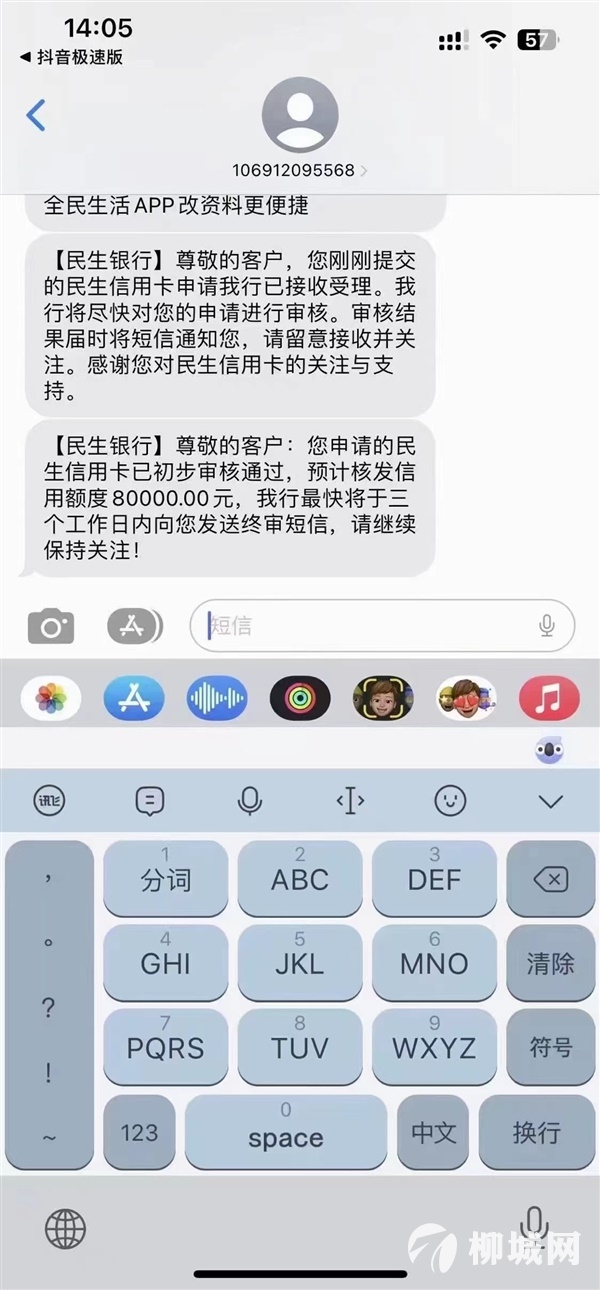Switch keyboards with the globe key
The image size is (600, 1290).
[66, 1228]
